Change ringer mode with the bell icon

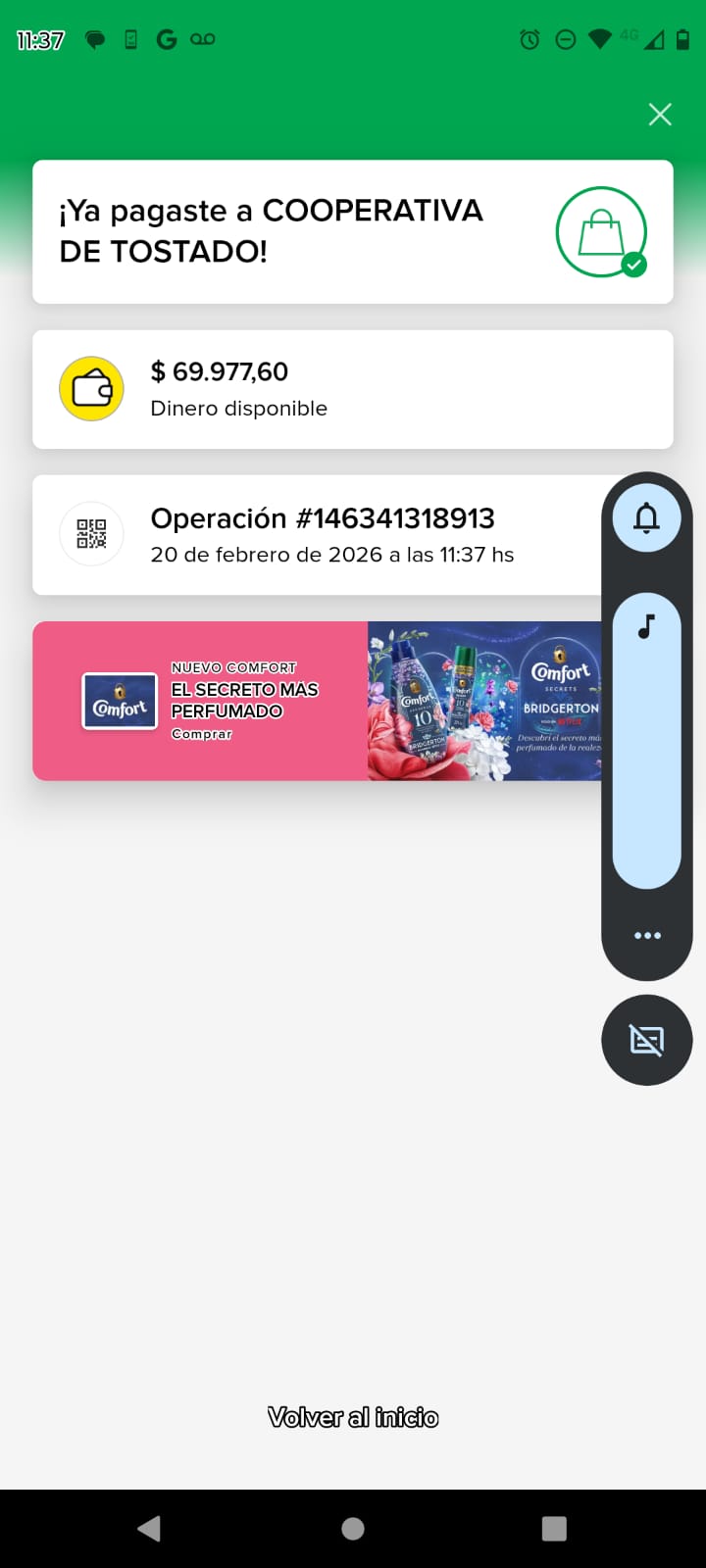(646, 517)
